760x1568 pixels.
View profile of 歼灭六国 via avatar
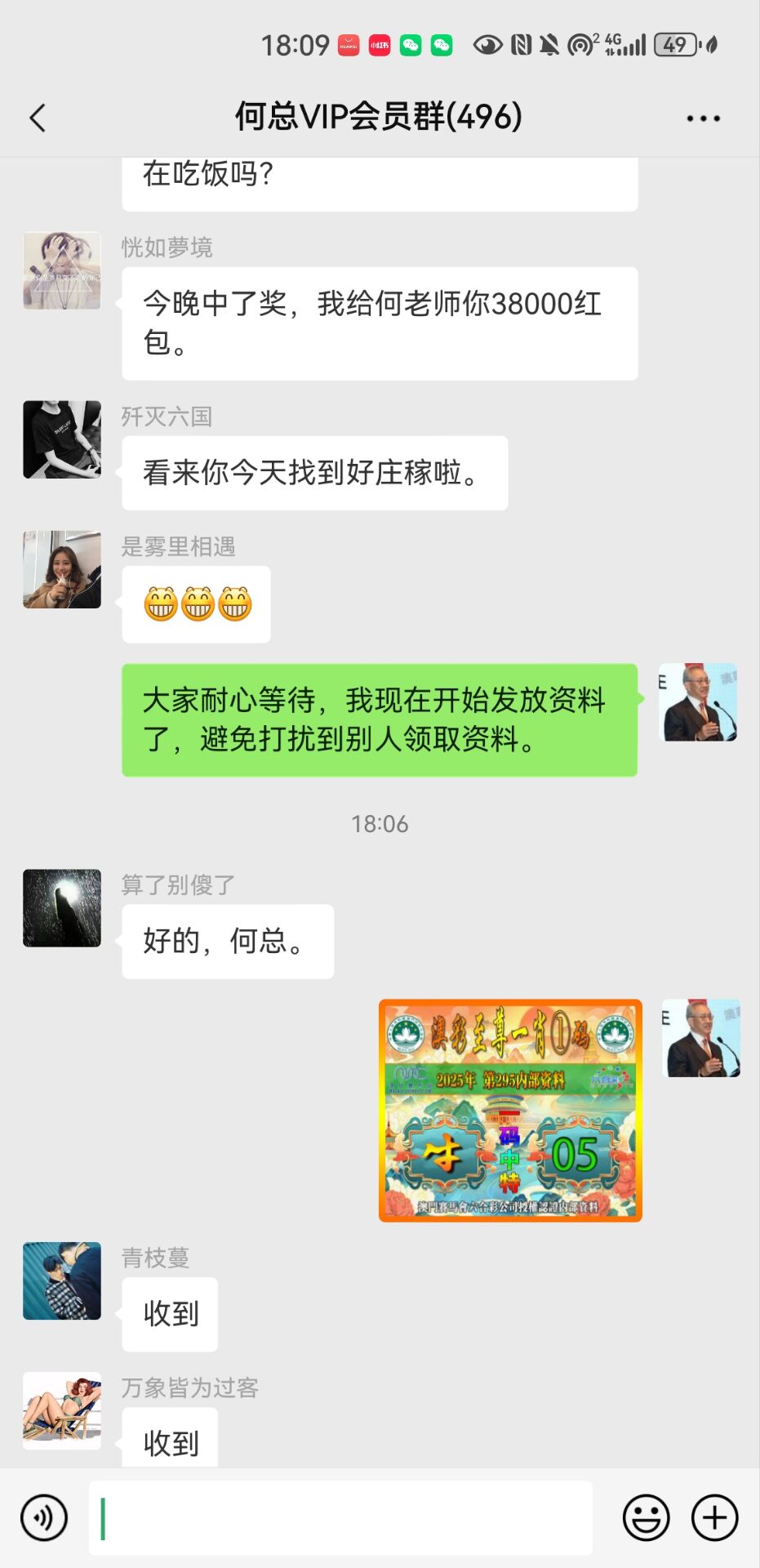click(62, 439)
